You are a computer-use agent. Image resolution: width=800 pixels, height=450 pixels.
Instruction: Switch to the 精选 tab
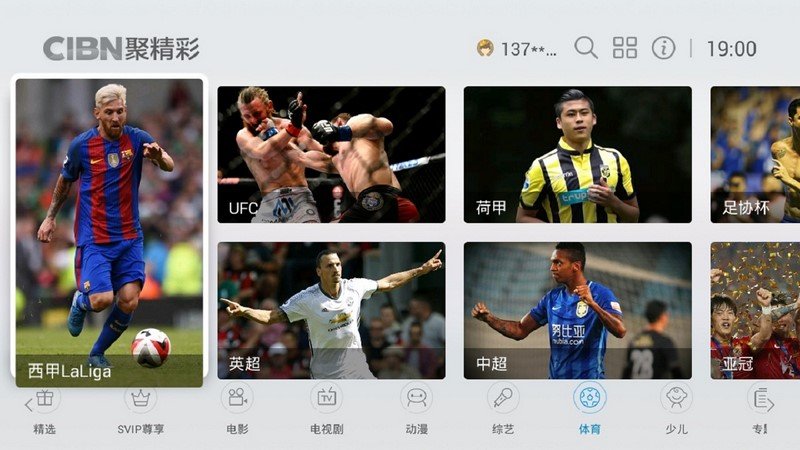45,410
